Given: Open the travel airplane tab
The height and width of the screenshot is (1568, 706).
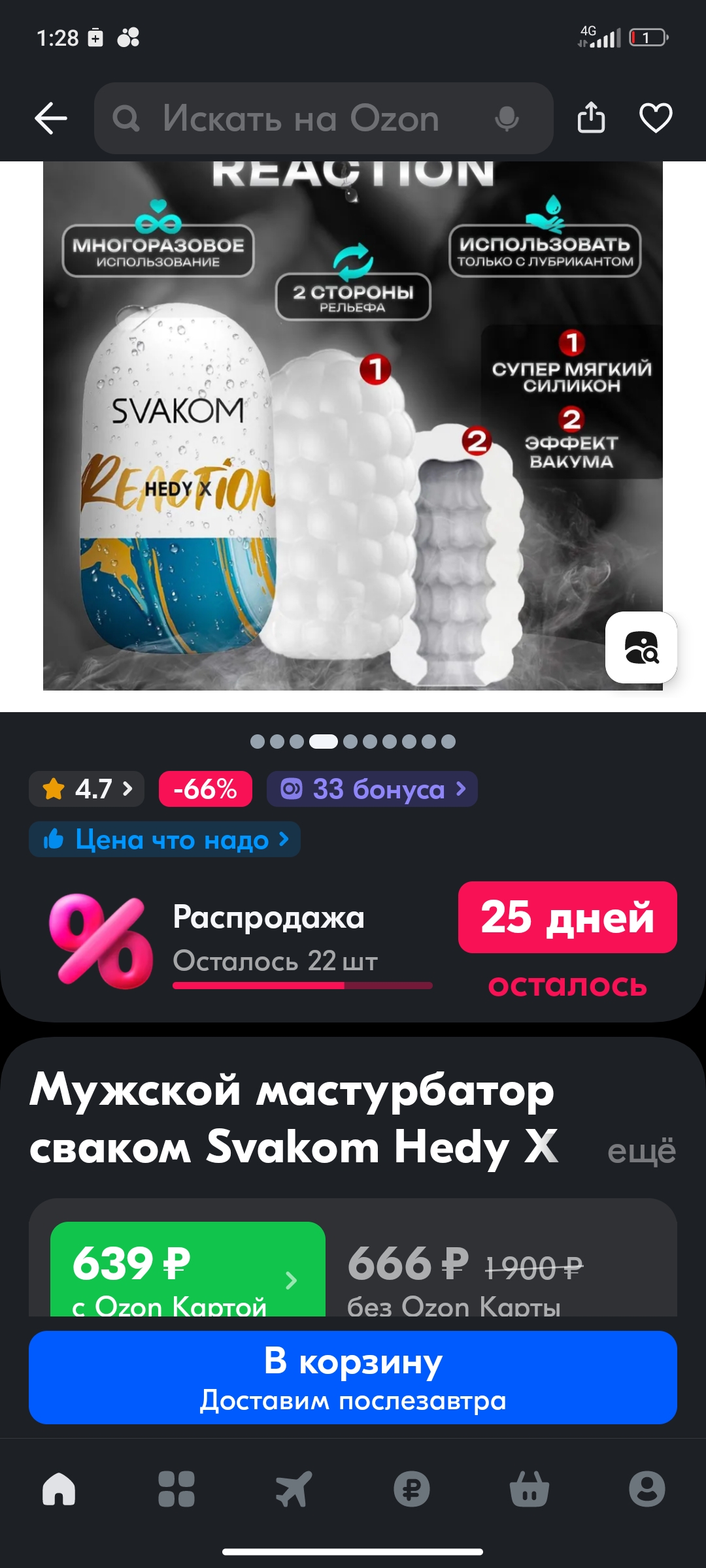Looking at the screenshot, I should 294,1489.
